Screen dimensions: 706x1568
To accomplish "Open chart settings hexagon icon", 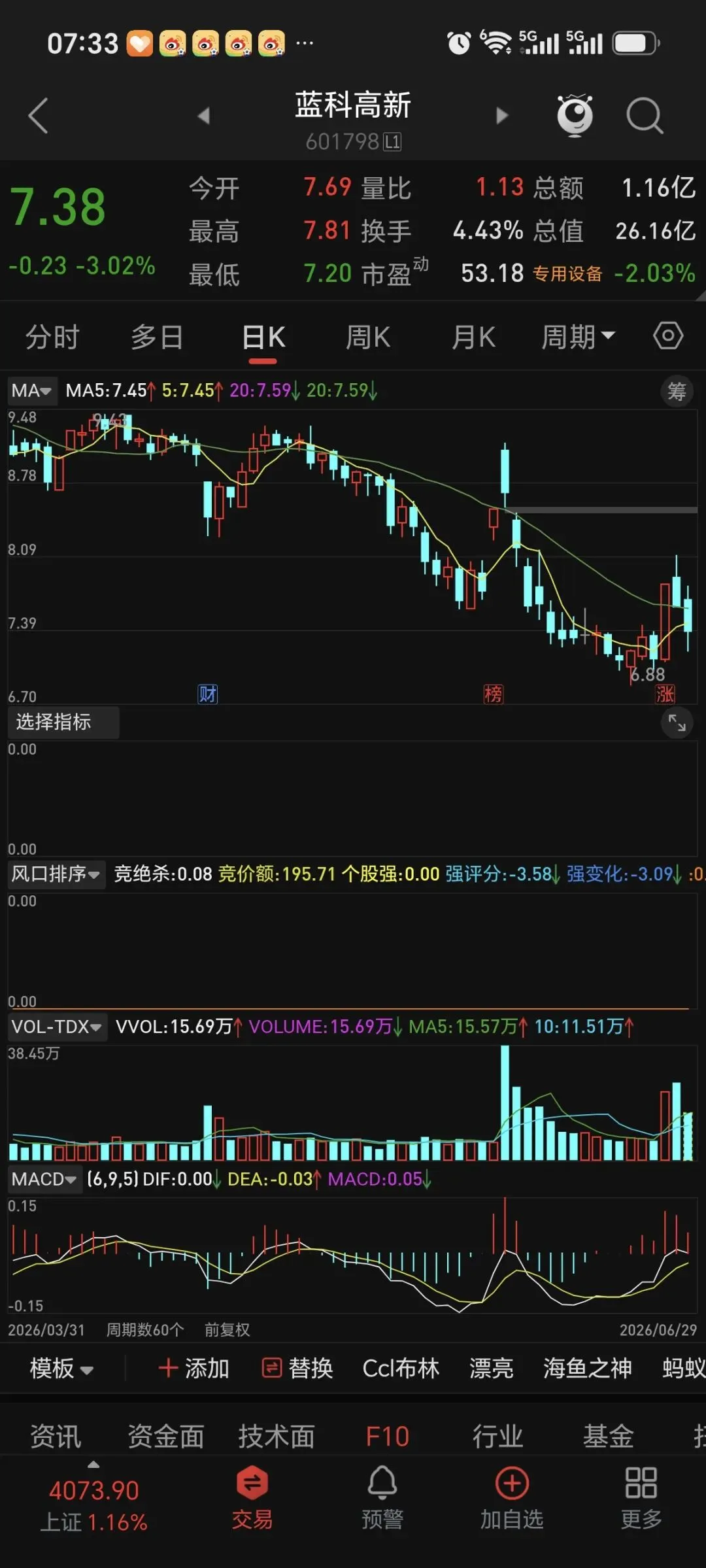I will point(668,336).
